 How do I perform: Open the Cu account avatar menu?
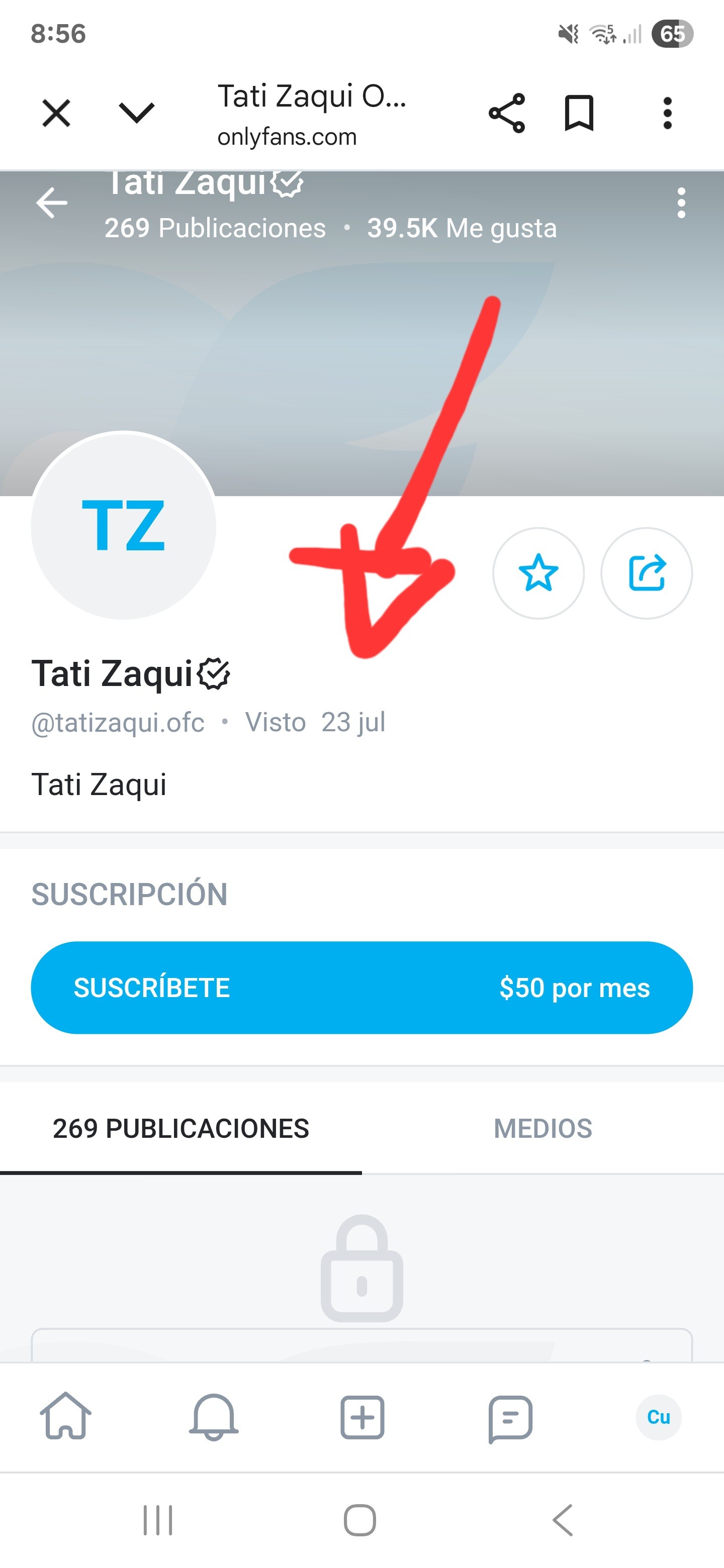click(x=658, y=1417)
